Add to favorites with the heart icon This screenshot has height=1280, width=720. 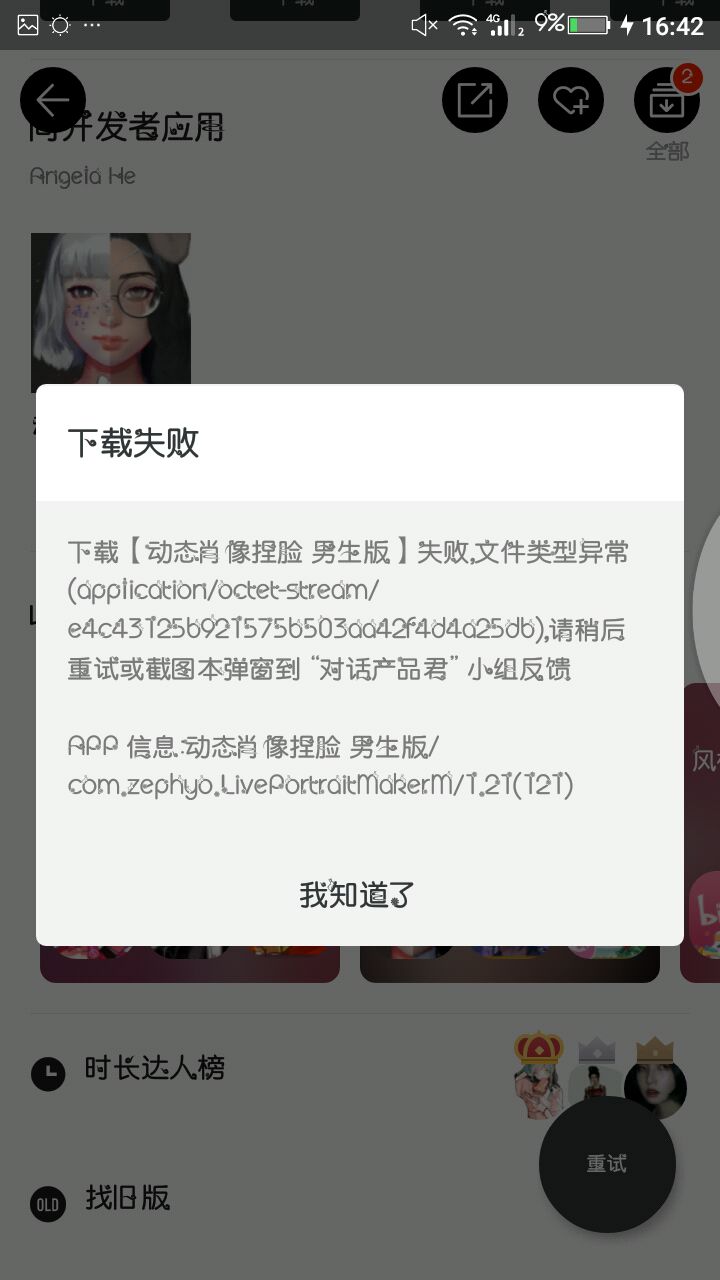[x=571, y=100]
